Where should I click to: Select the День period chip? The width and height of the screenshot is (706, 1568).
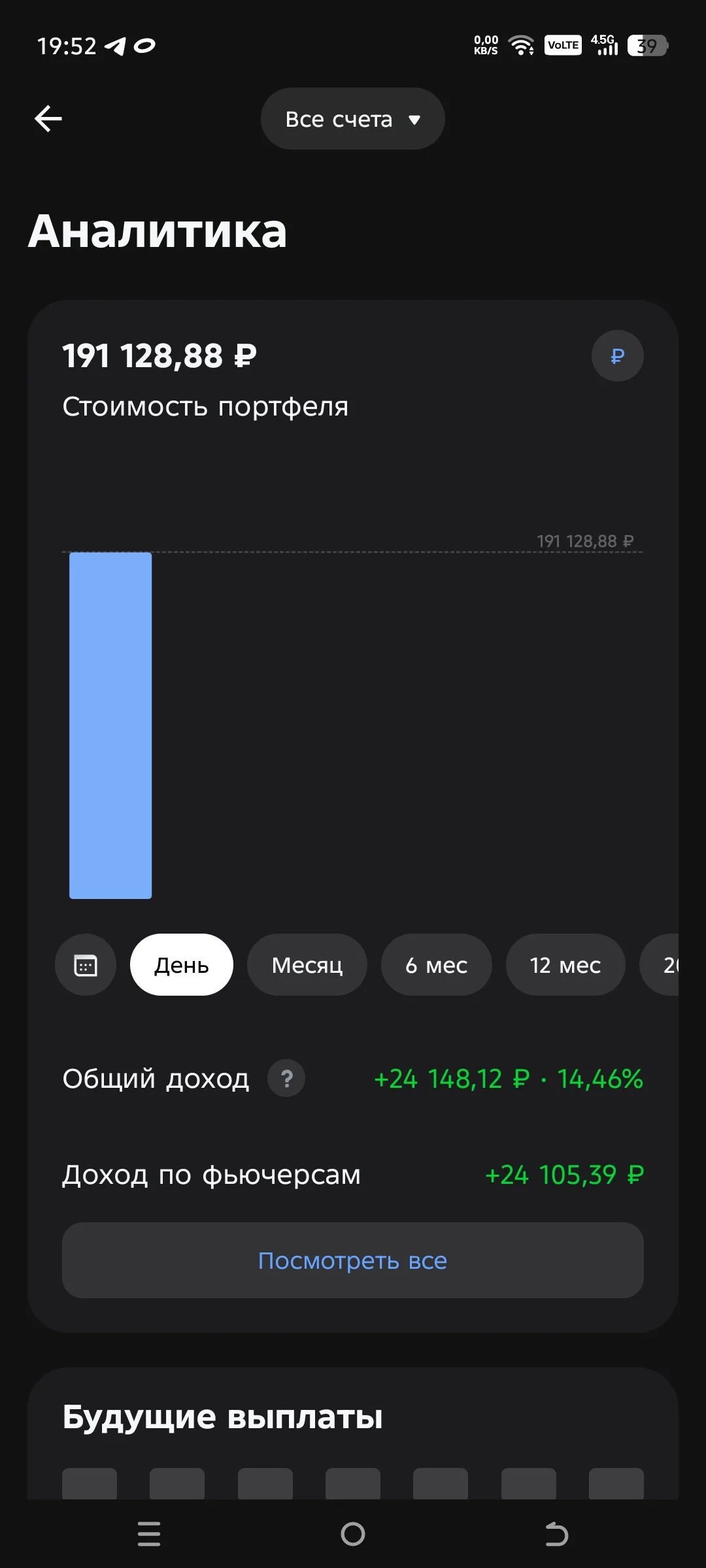coord(182,965)
